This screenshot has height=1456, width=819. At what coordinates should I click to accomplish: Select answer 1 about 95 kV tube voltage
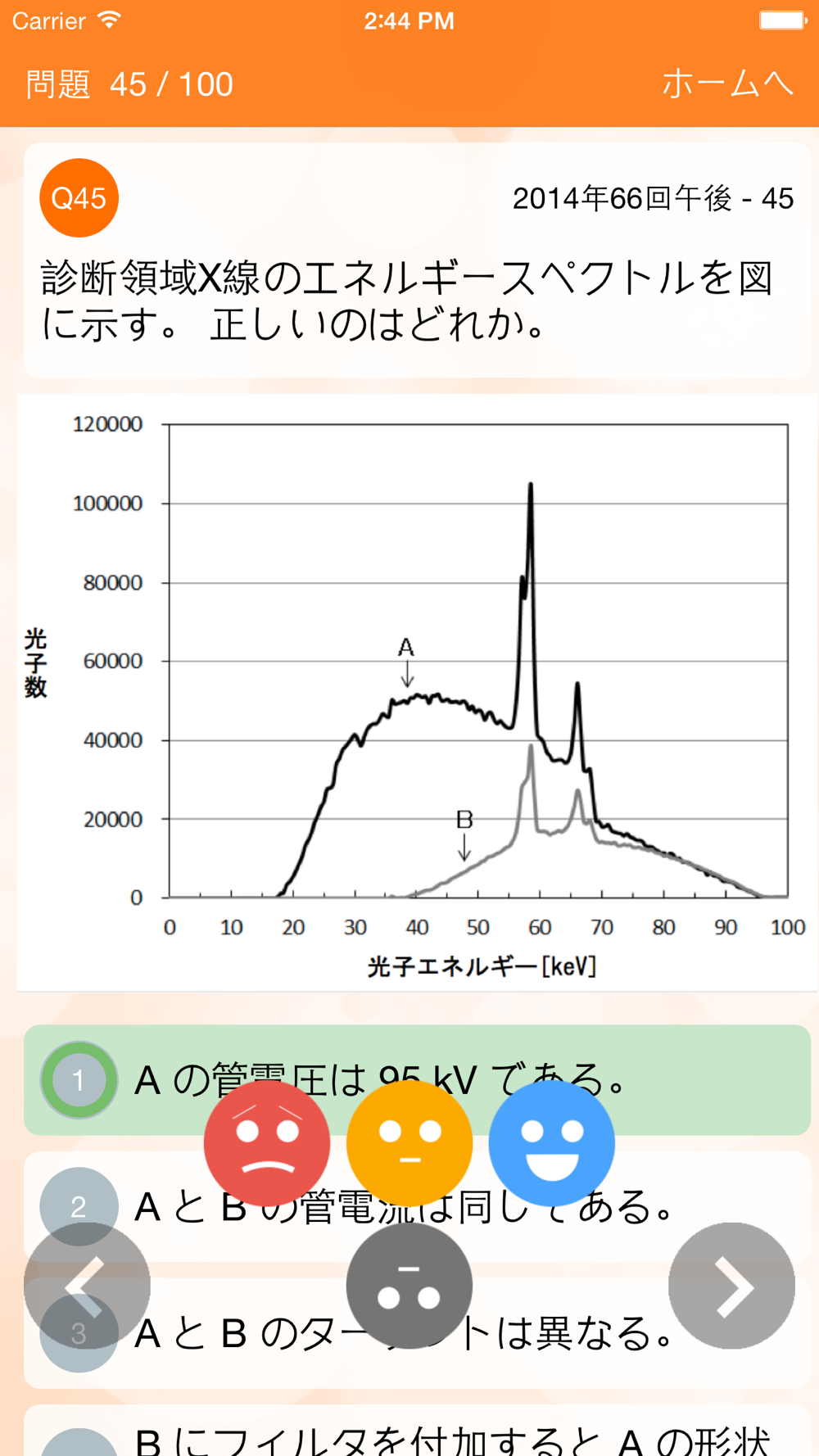tap(417, 1079)
